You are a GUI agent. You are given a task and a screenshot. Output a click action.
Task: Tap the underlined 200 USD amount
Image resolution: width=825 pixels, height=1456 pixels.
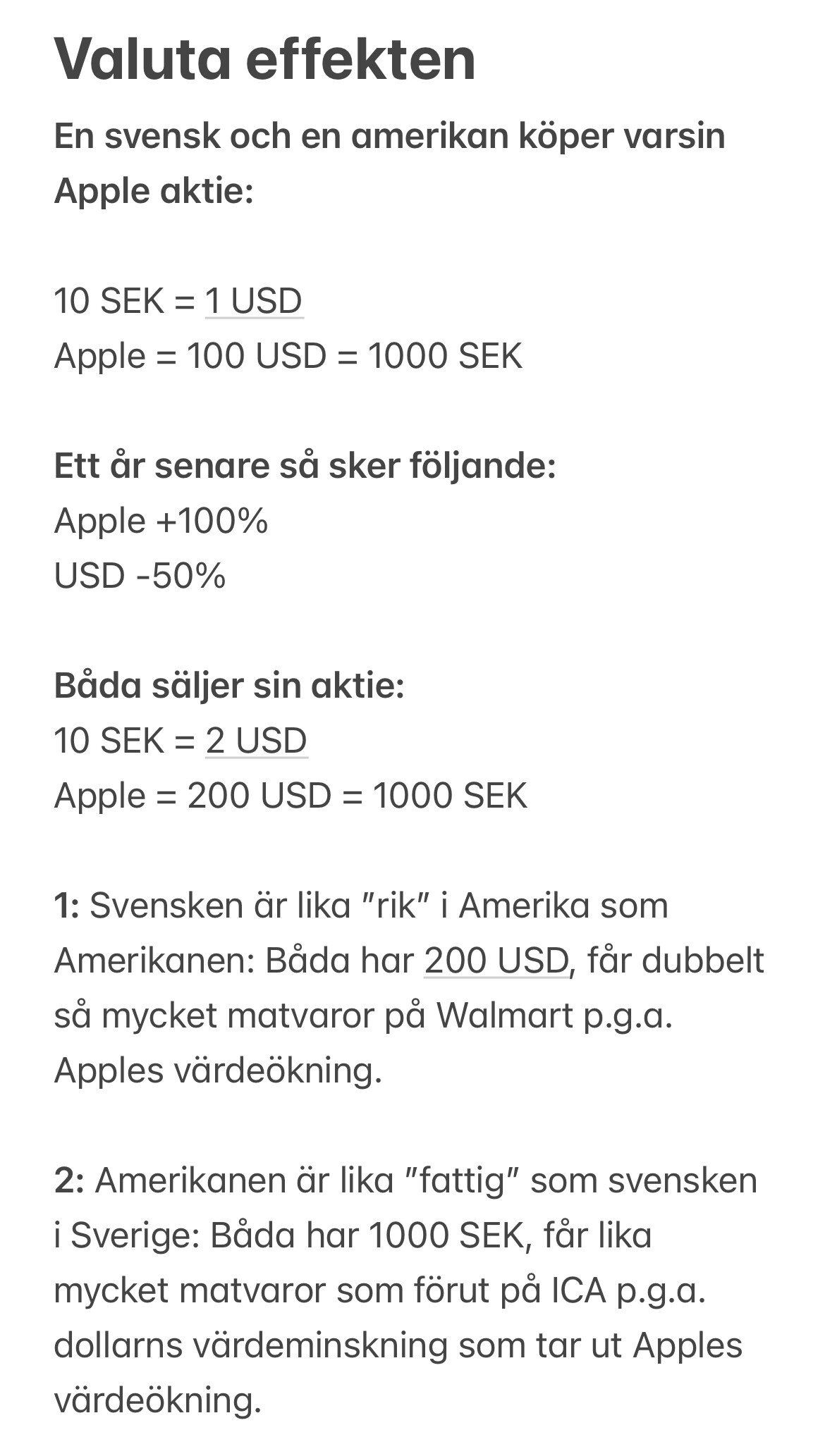pos(496,961)
